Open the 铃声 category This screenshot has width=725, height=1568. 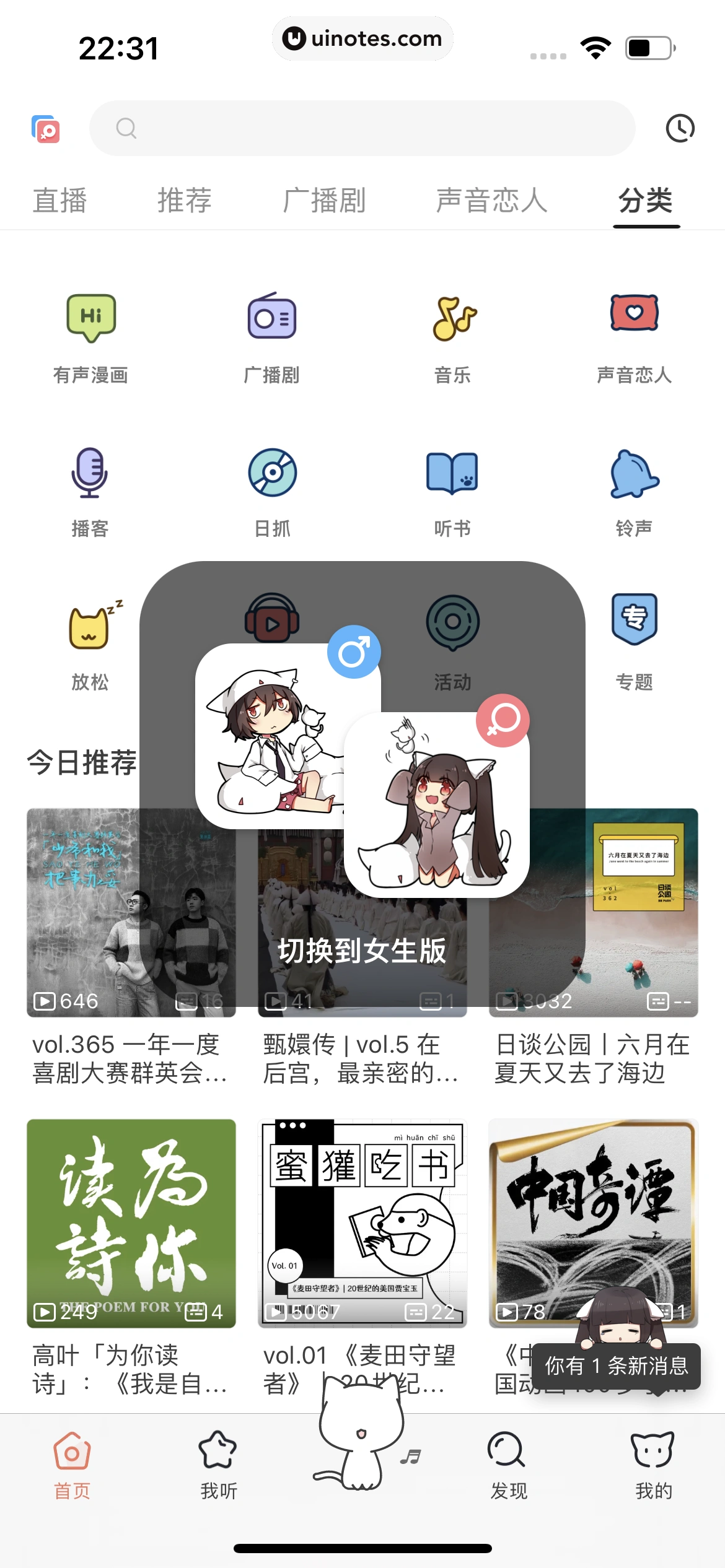tap(634, 492)
